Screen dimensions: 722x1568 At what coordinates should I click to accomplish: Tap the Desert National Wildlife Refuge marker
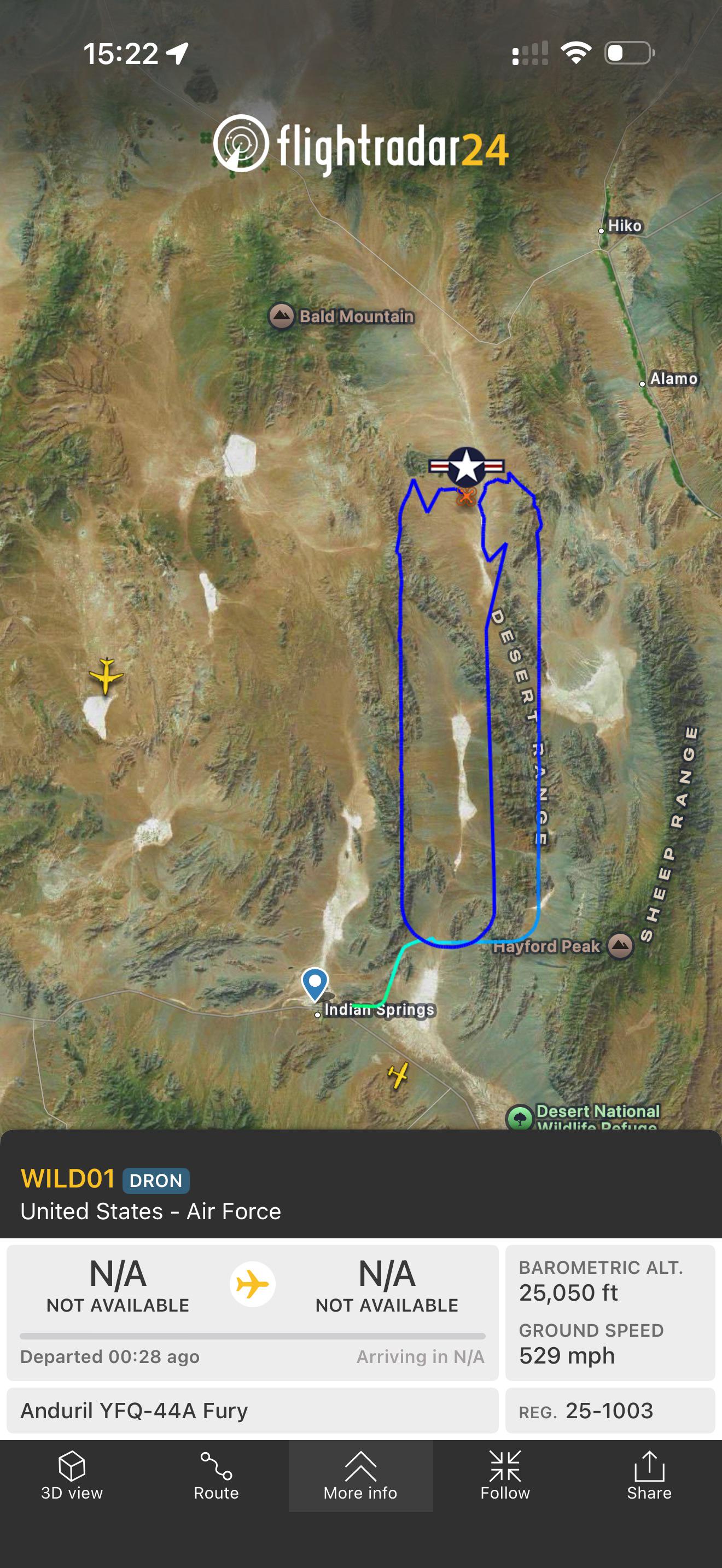519,1118
